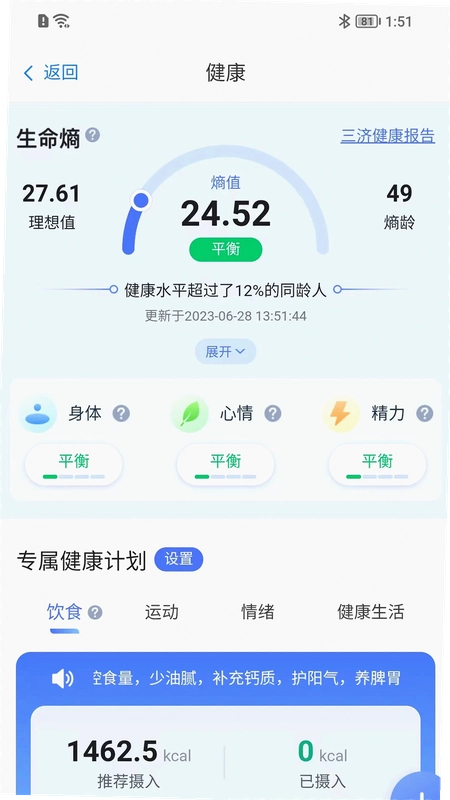This screenshot has width=450, height=800.
Task: Open the 身体 平衡 status pill
Action: point(74,465)
